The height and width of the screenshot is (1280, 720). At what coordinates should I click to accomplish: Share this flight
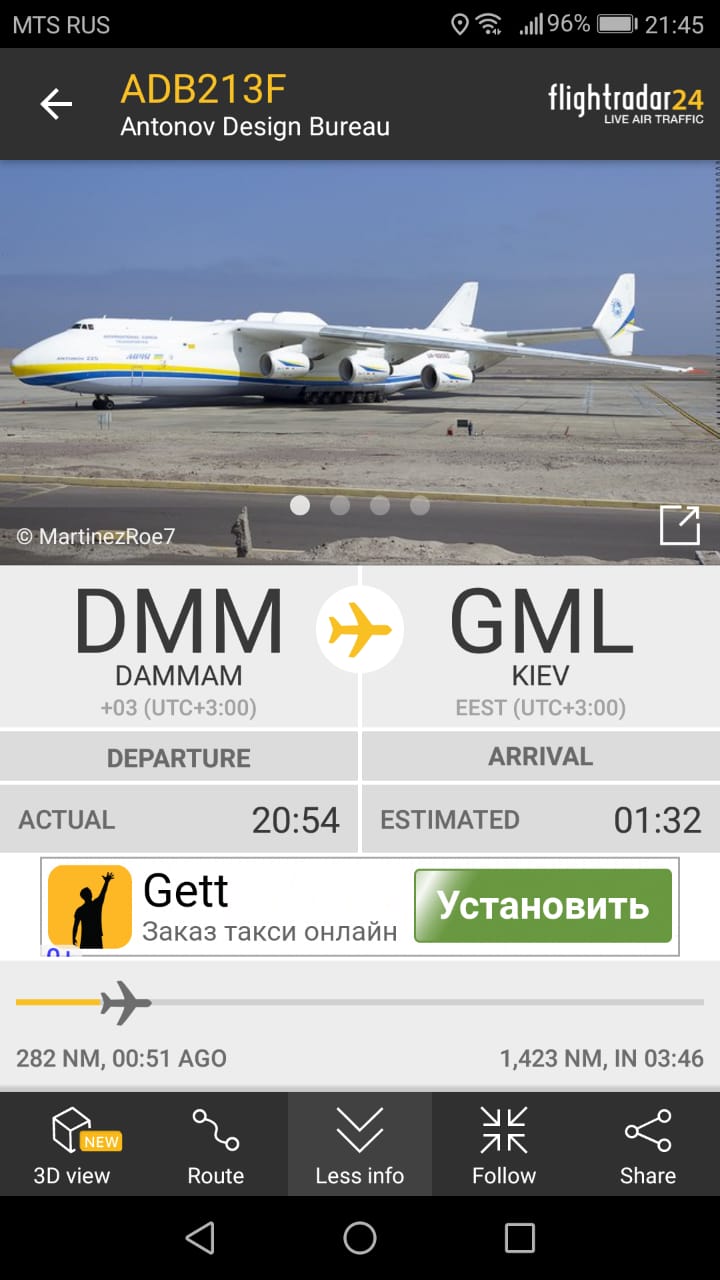pyautogui.click(x=648, y=1145)
